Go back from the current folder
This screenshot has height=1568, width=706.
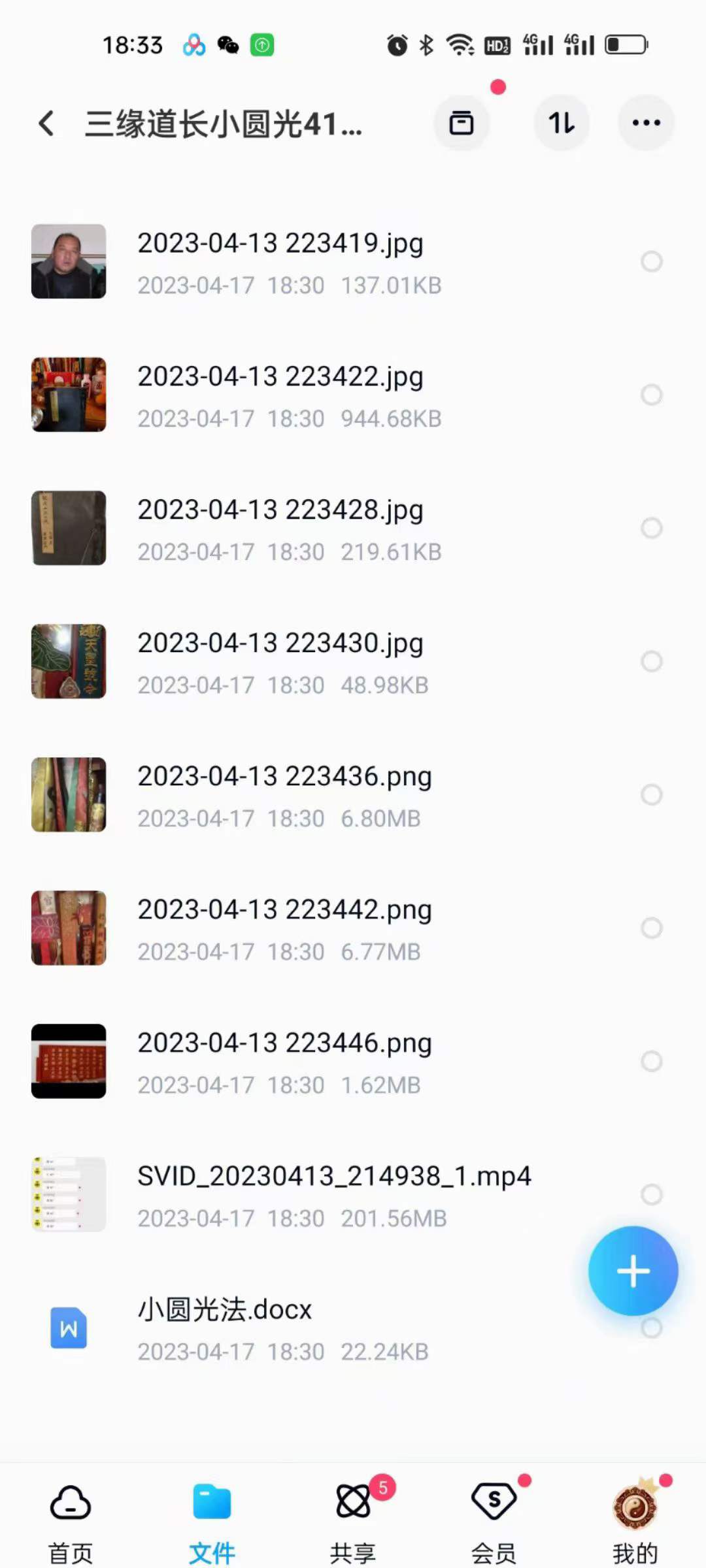tap(46, 123)
